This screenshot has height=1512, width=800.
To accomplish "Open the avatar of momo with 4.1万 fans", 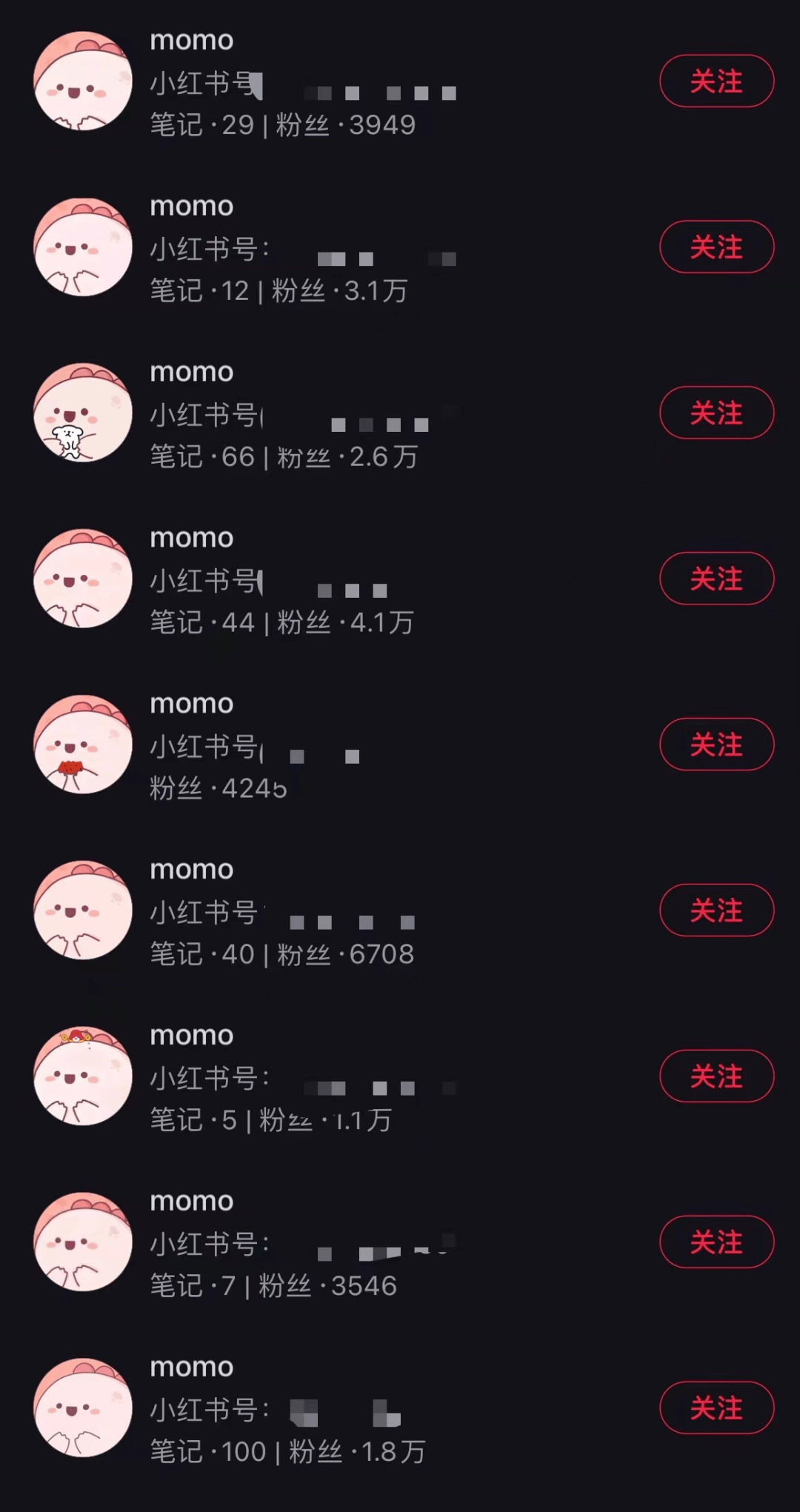I will (x=83, y=579).
